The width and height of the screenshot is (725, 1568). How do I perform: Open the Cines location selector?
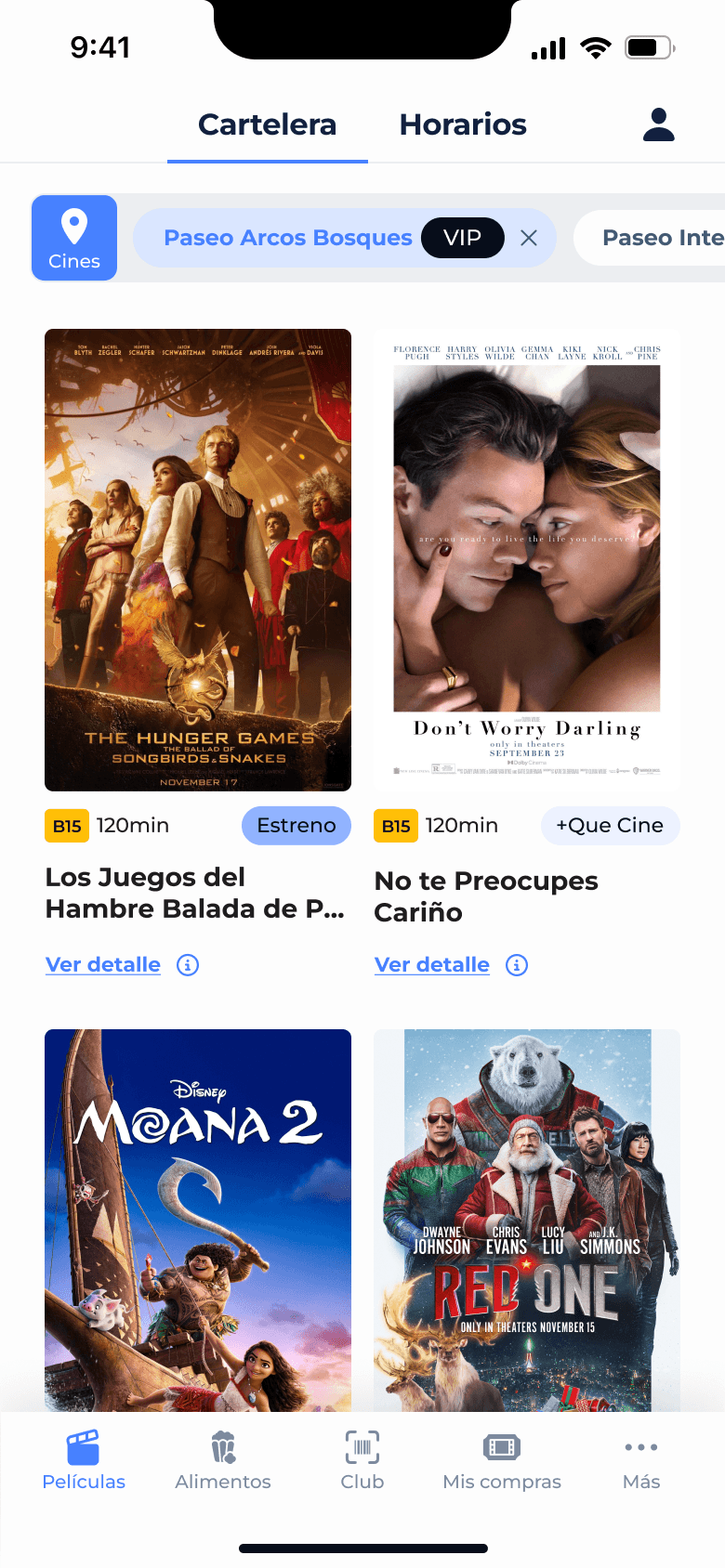74,238
